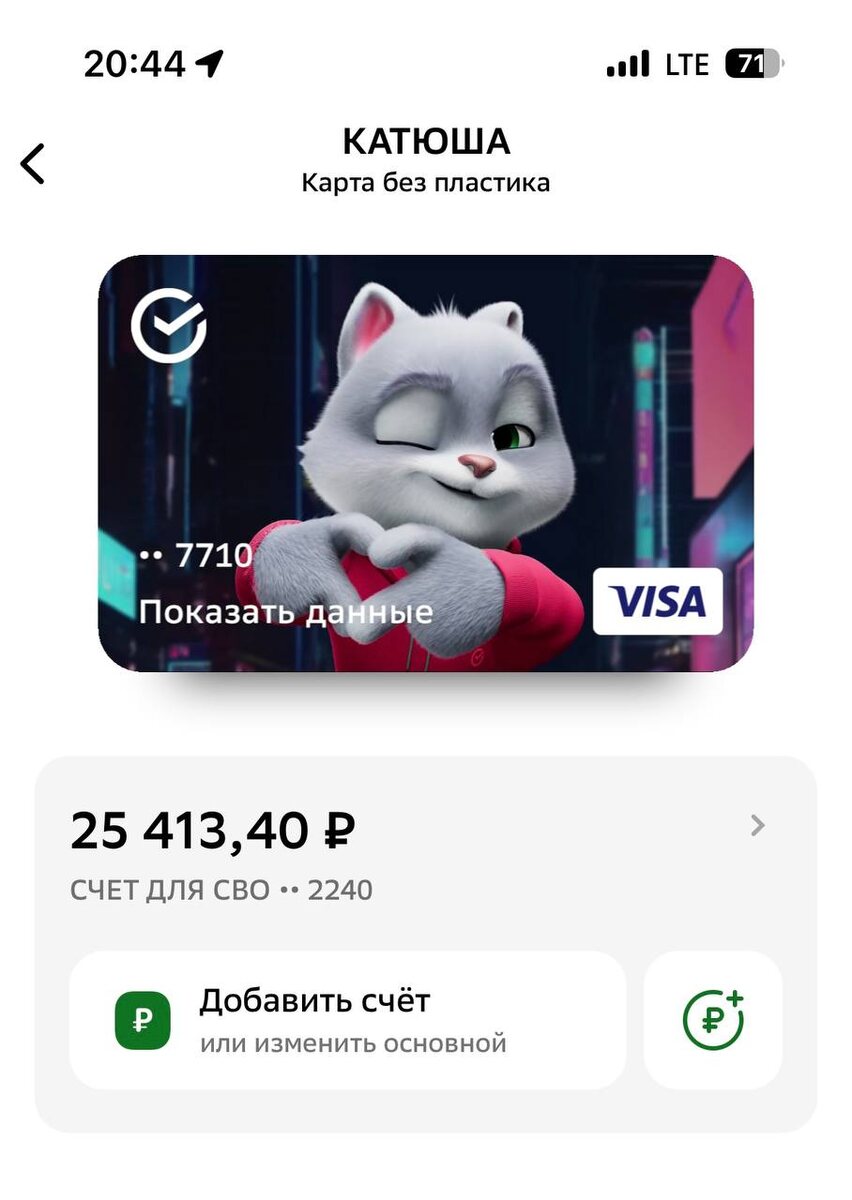Click или изменить основной option
Viewport: 852px width, 1200px height.
click(352, 1041)
